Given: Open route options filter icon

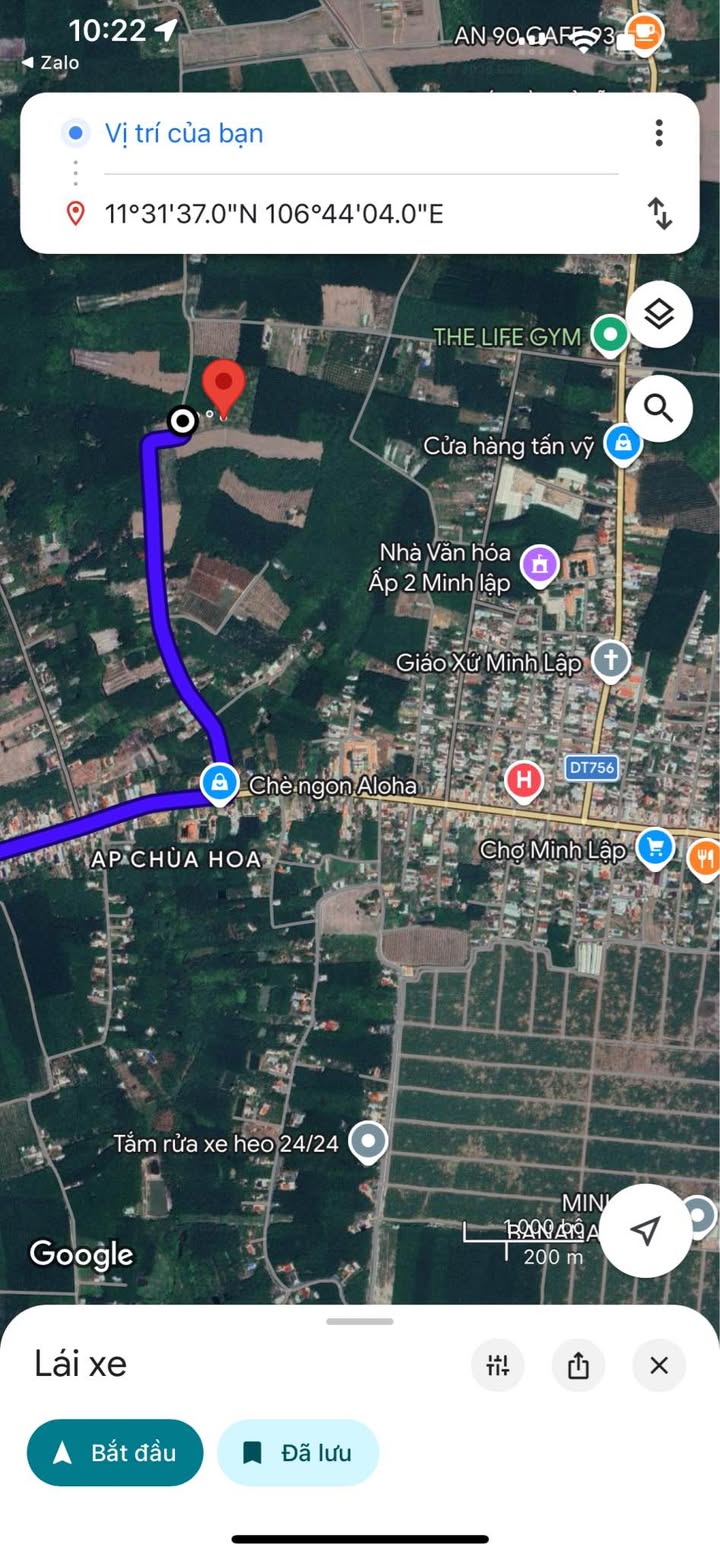Looking at the screenshot, I should (x=497, y=1365).
